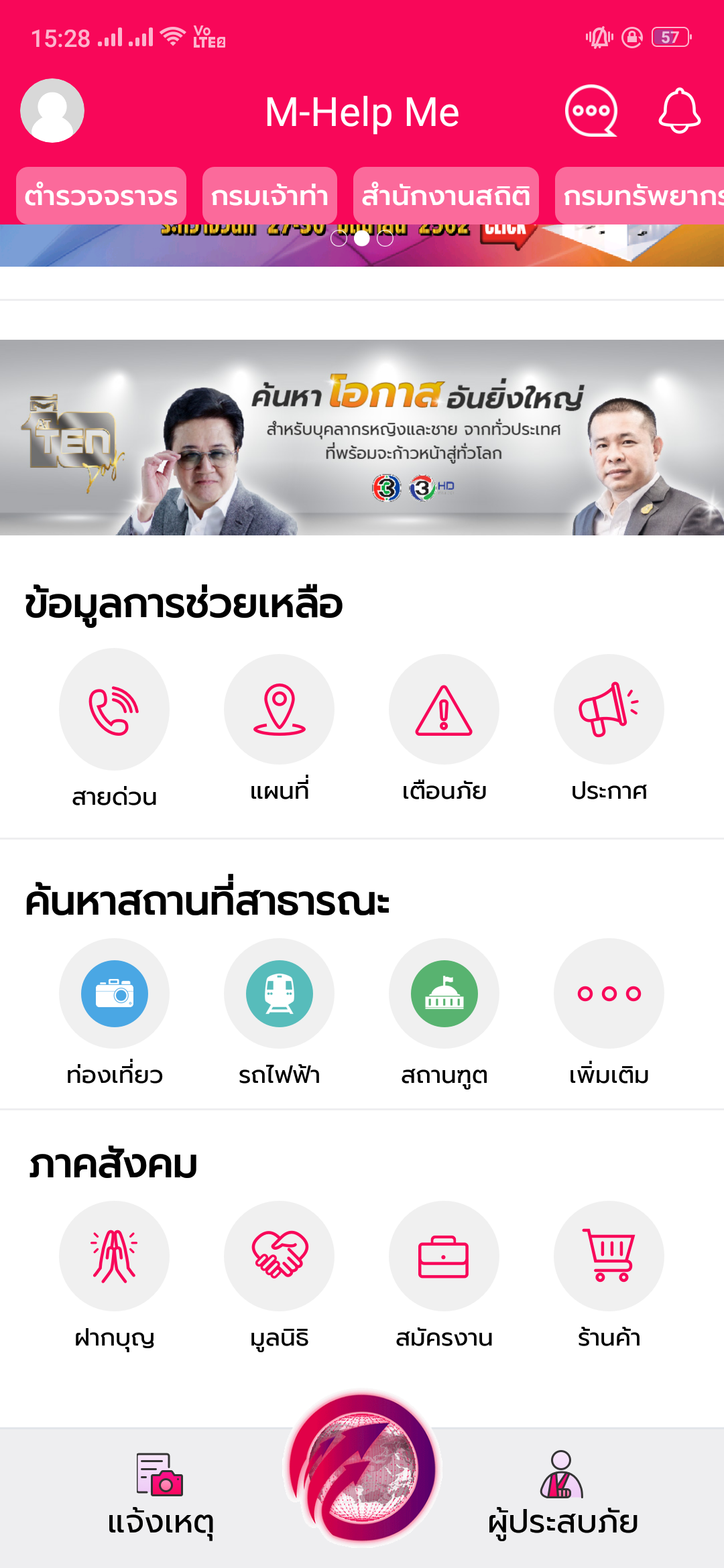Screen dimensions: 724x1568
Task: Open the ฝากบุญ section
Action: (114, 1256)
